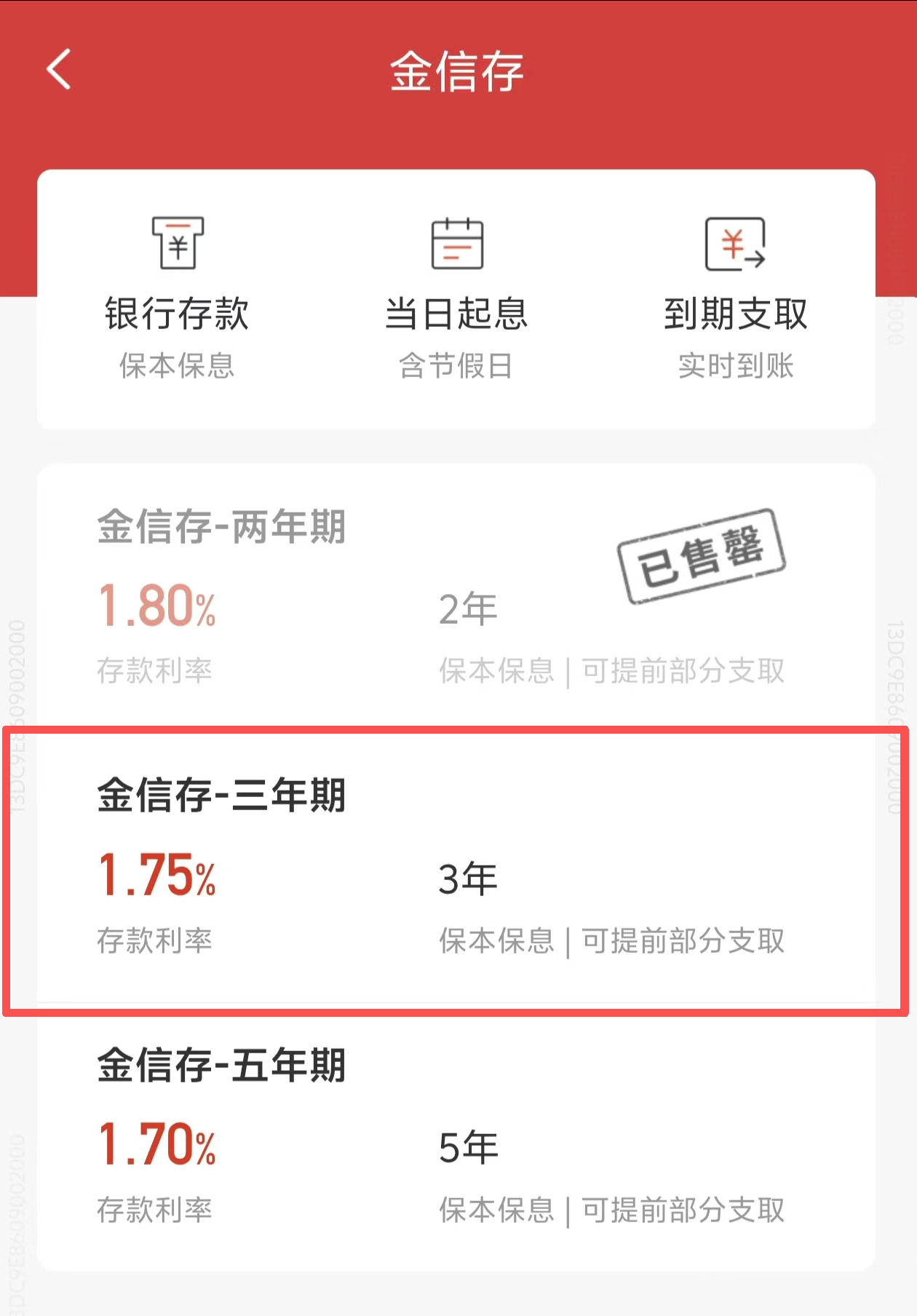Click the ¥ ATM-style deposit icon
Image resolution: width=917 pixels, height=1316 pixels.
coord(175,244)
